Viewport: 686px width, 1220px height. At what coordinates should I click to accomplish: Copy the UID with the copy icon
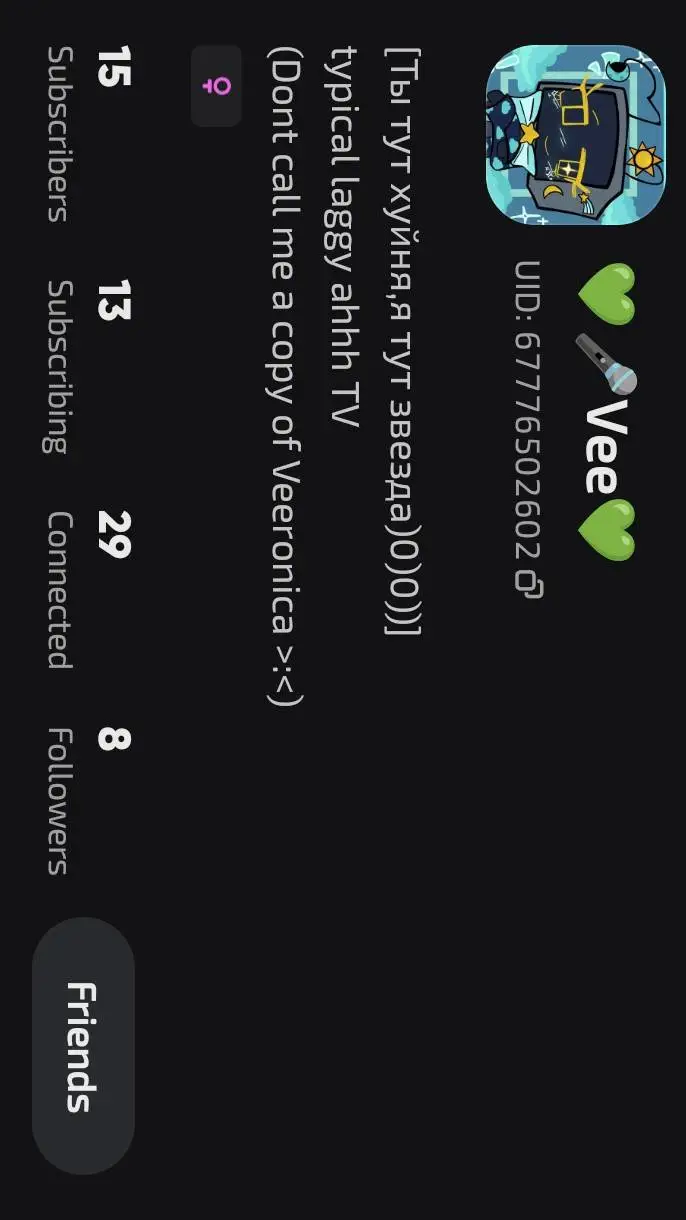[x=528, y=582]
